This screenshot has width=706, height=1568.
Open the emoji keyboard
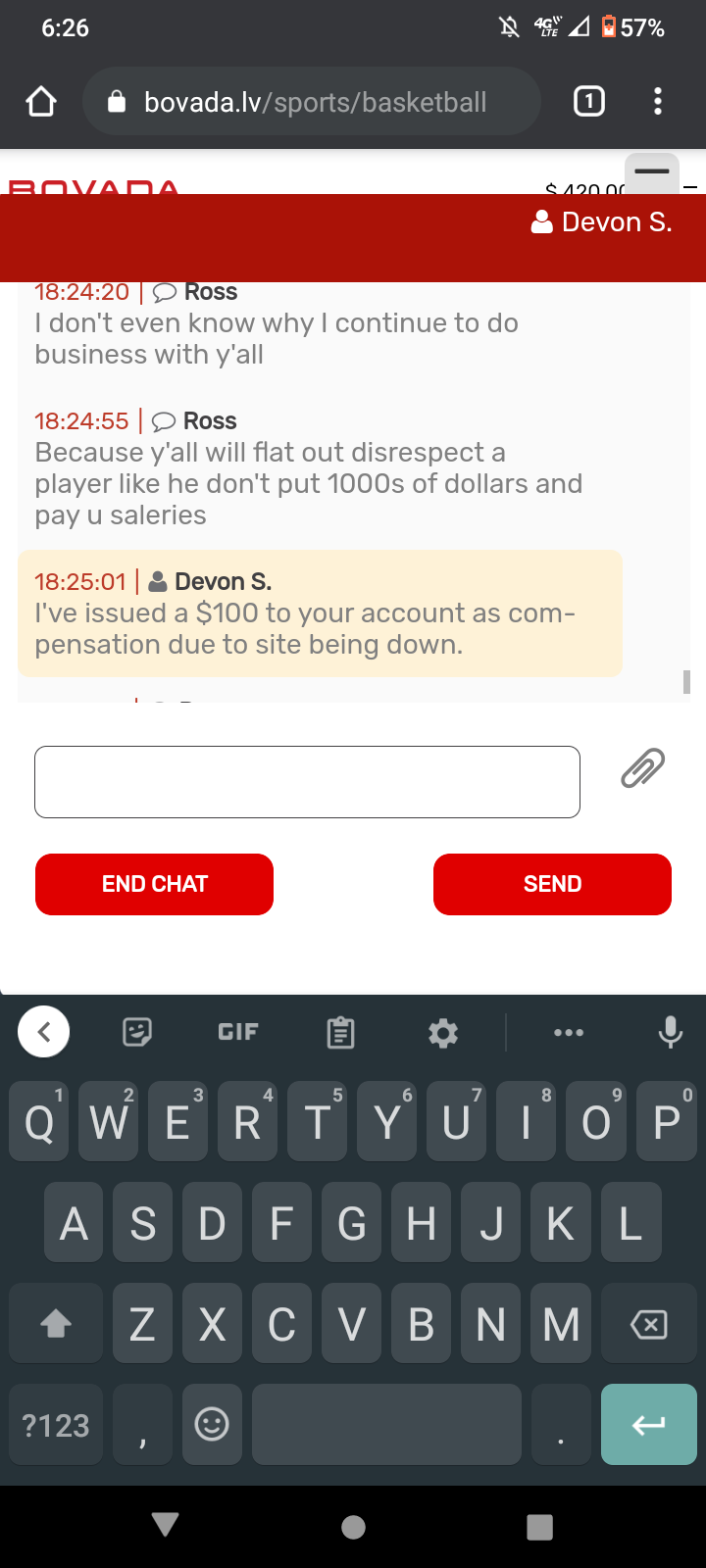(212, 1424)
